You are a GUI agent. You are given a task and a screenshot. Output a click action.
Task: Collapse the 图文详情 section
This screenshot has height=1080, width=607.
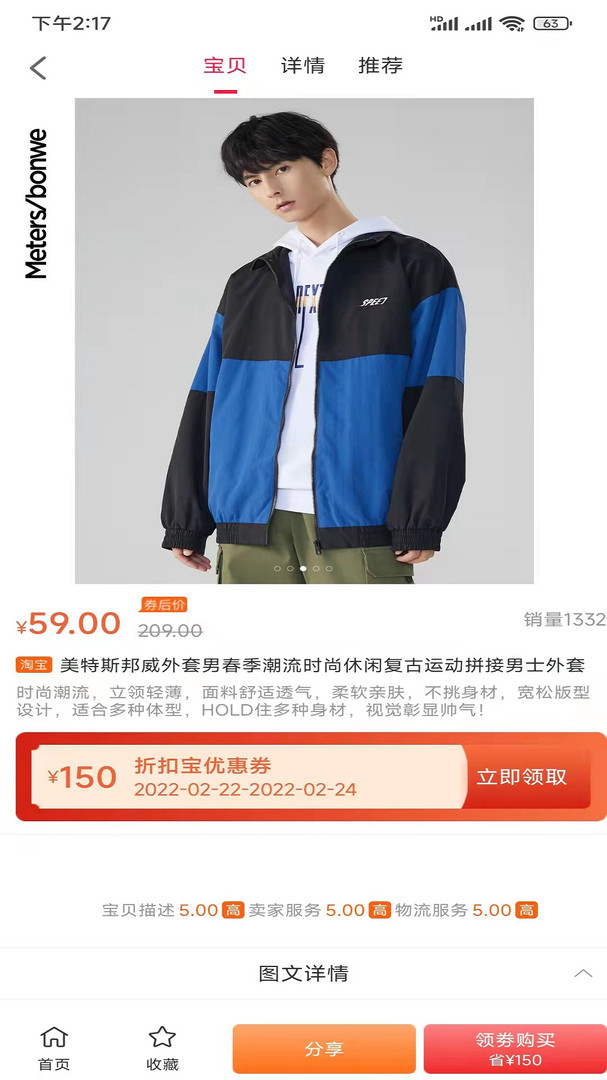(583, 973)
